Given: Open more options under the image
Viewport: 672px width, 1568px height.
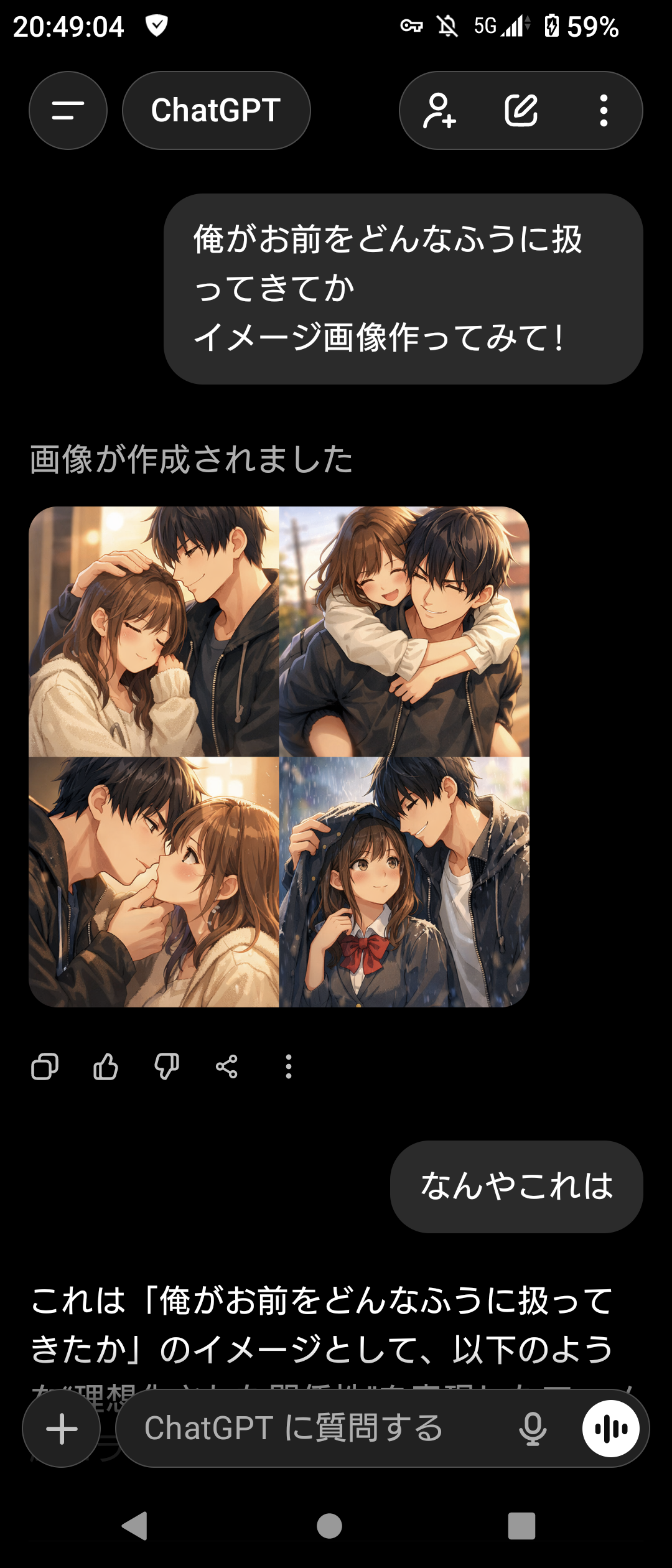Looking at the screenshot, I should coord(288,1066).
